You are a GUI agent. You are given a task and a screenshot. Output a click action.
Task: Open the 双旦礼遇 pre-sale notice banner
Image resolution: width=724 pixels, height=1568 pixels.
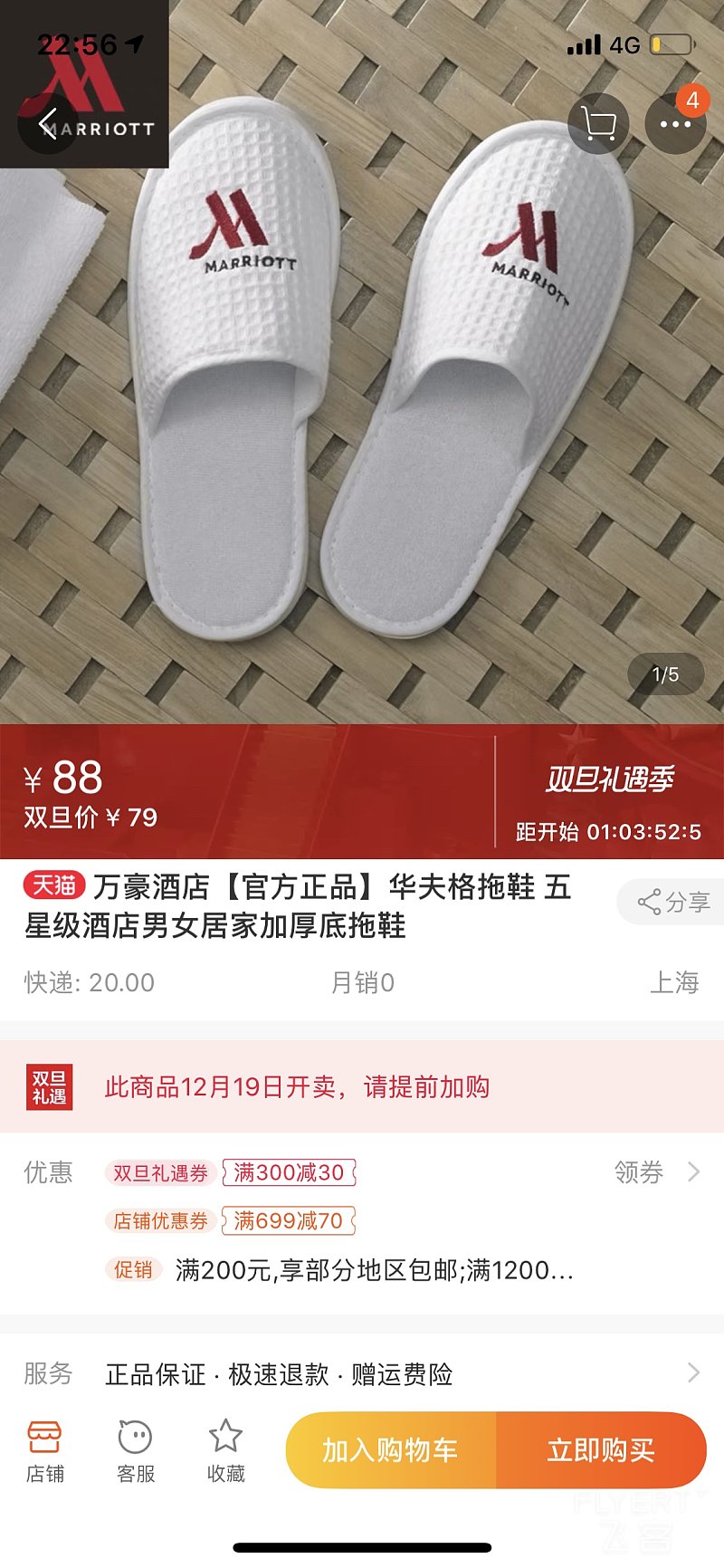[x=362, y=1086]
